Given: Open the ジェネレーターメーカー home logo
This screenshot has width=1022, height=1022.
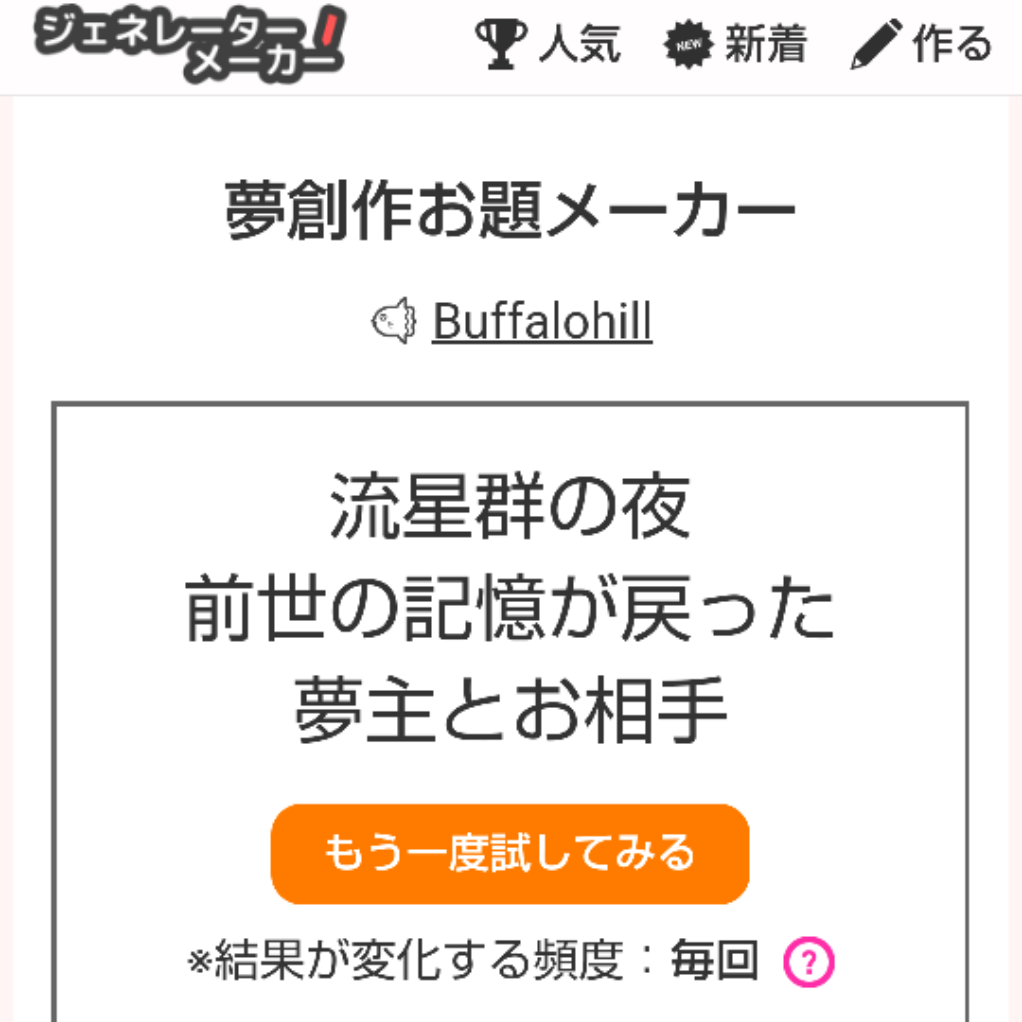Looking at the screenshot, I should pyautogui.click(x=190, y=43).
